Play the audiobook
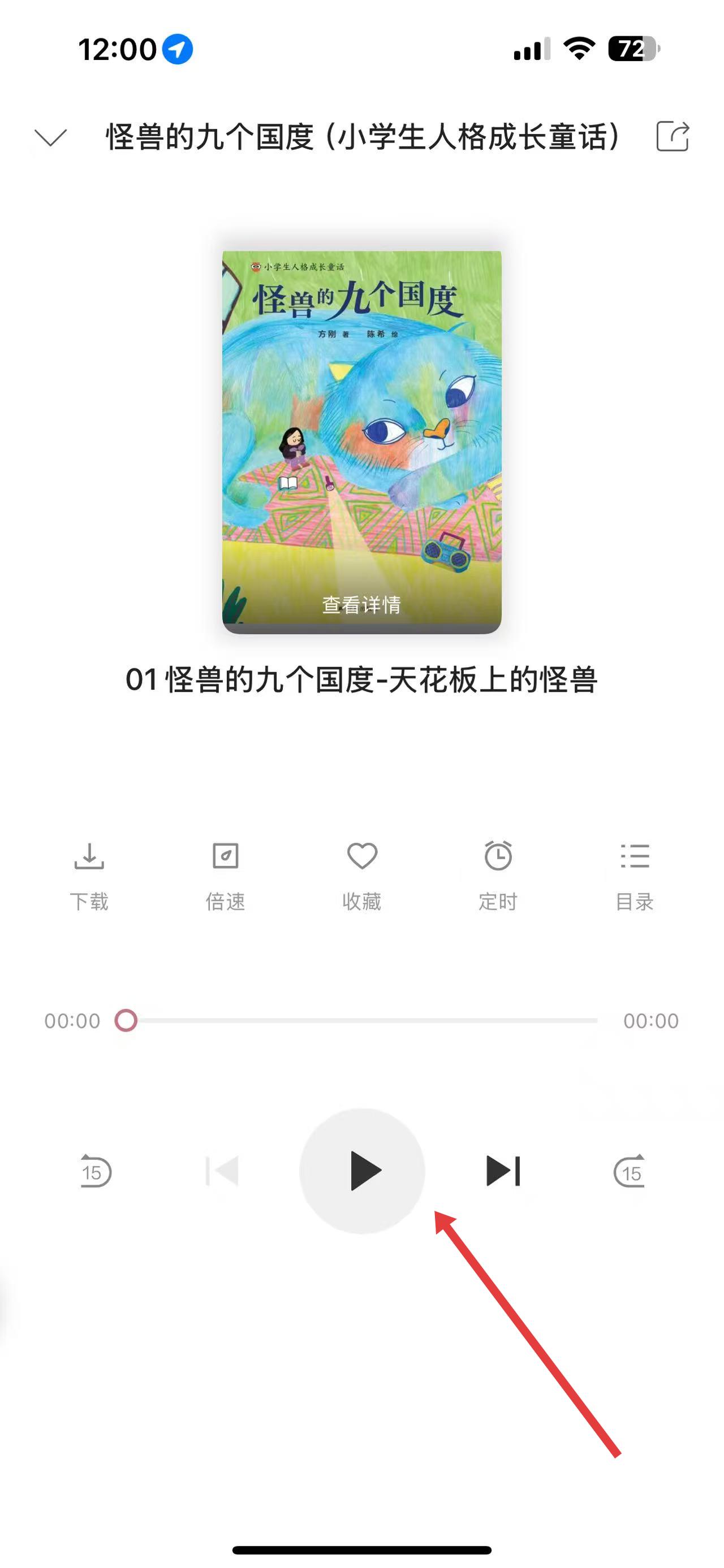Screen dimensions: 724x1568 (363, 1171)
